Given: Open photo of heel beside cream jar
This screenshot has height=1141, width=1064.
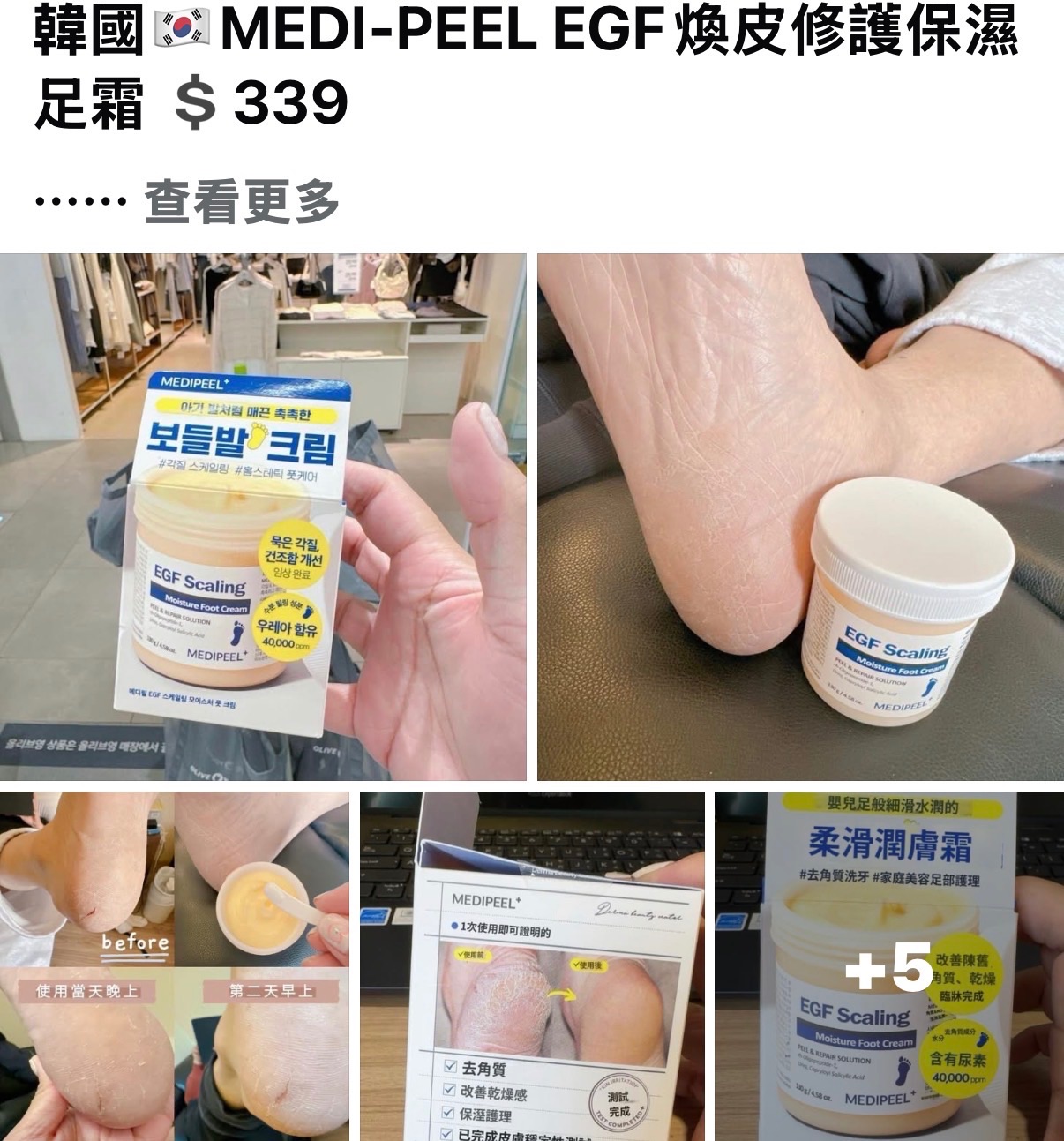Looking at the screenshot, I should 800,517.
